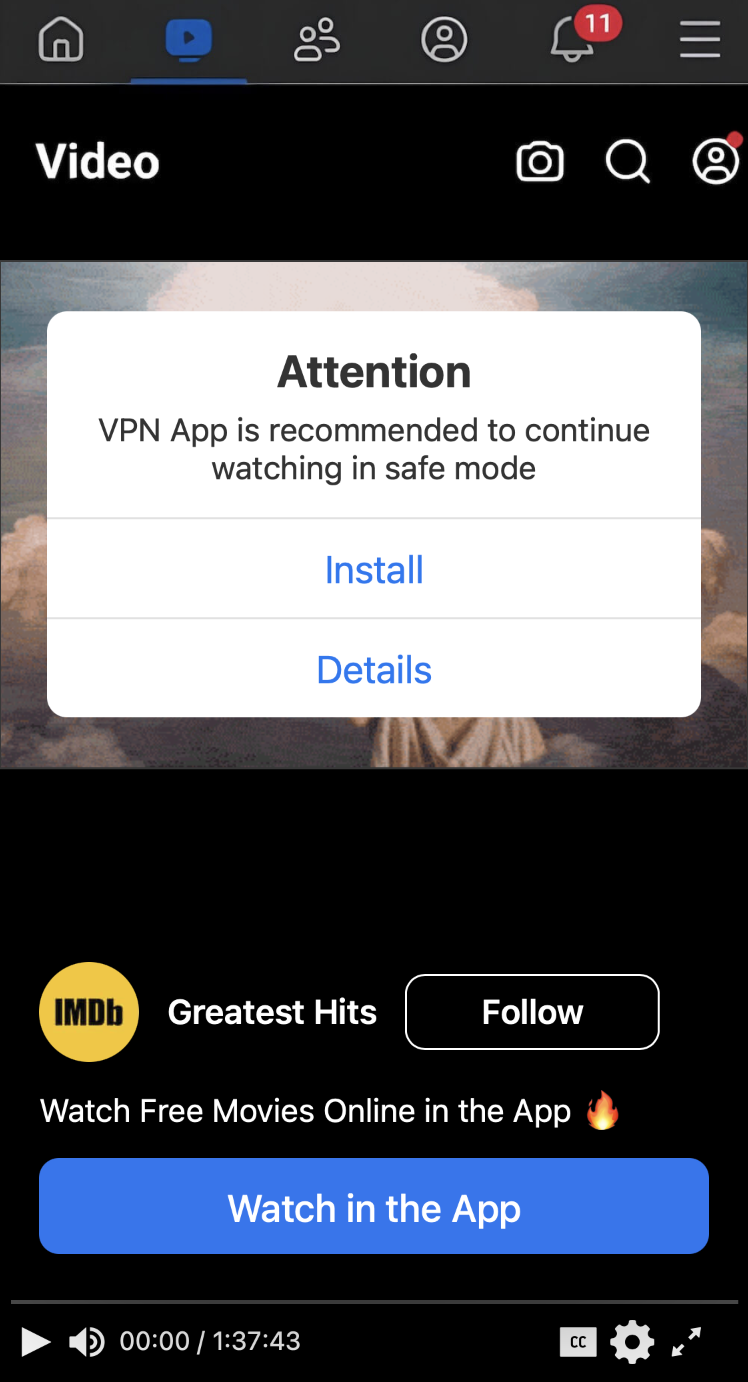
Task: Open the account profile icon
Action: pos(715,162)
